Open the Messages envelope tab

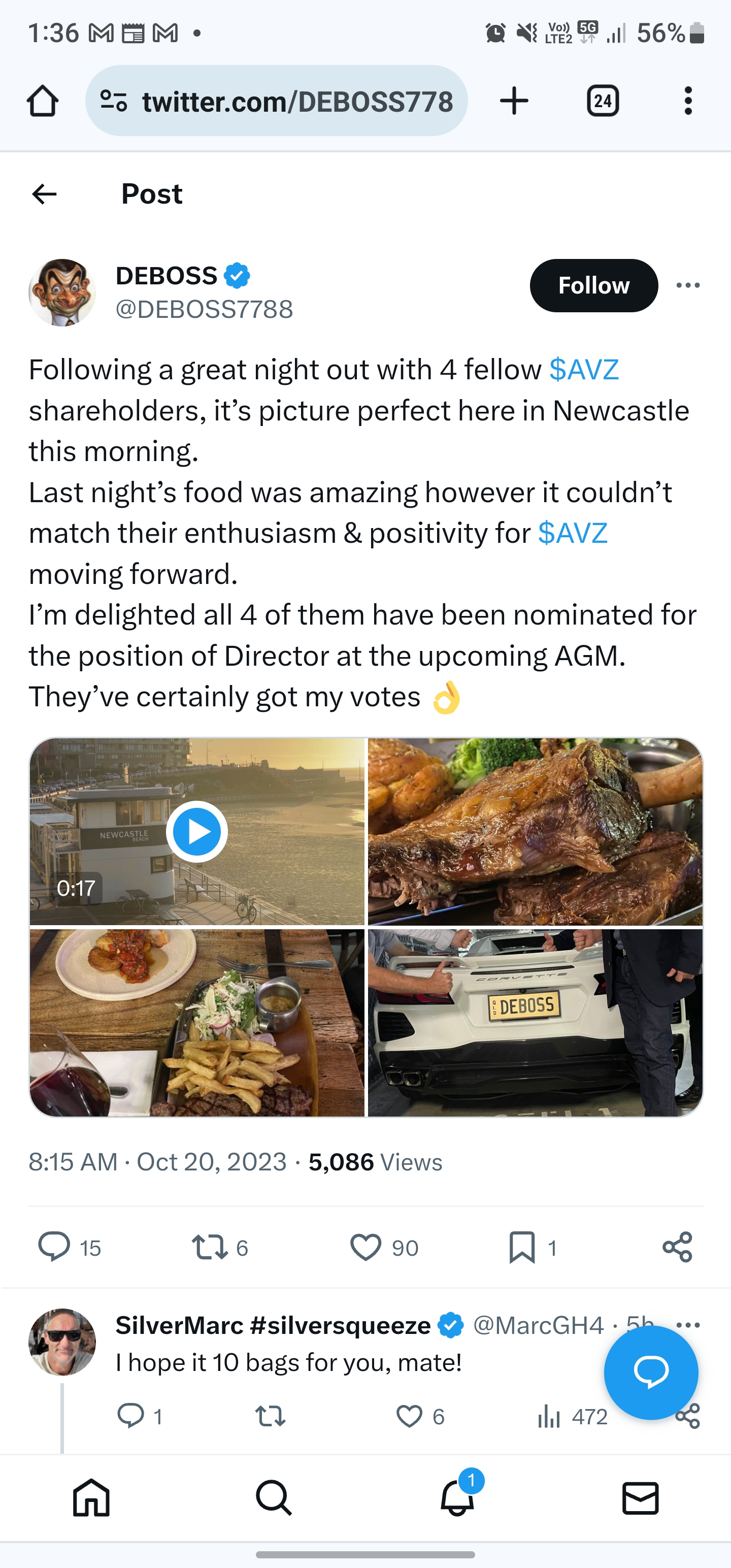tap(640, 1497)
